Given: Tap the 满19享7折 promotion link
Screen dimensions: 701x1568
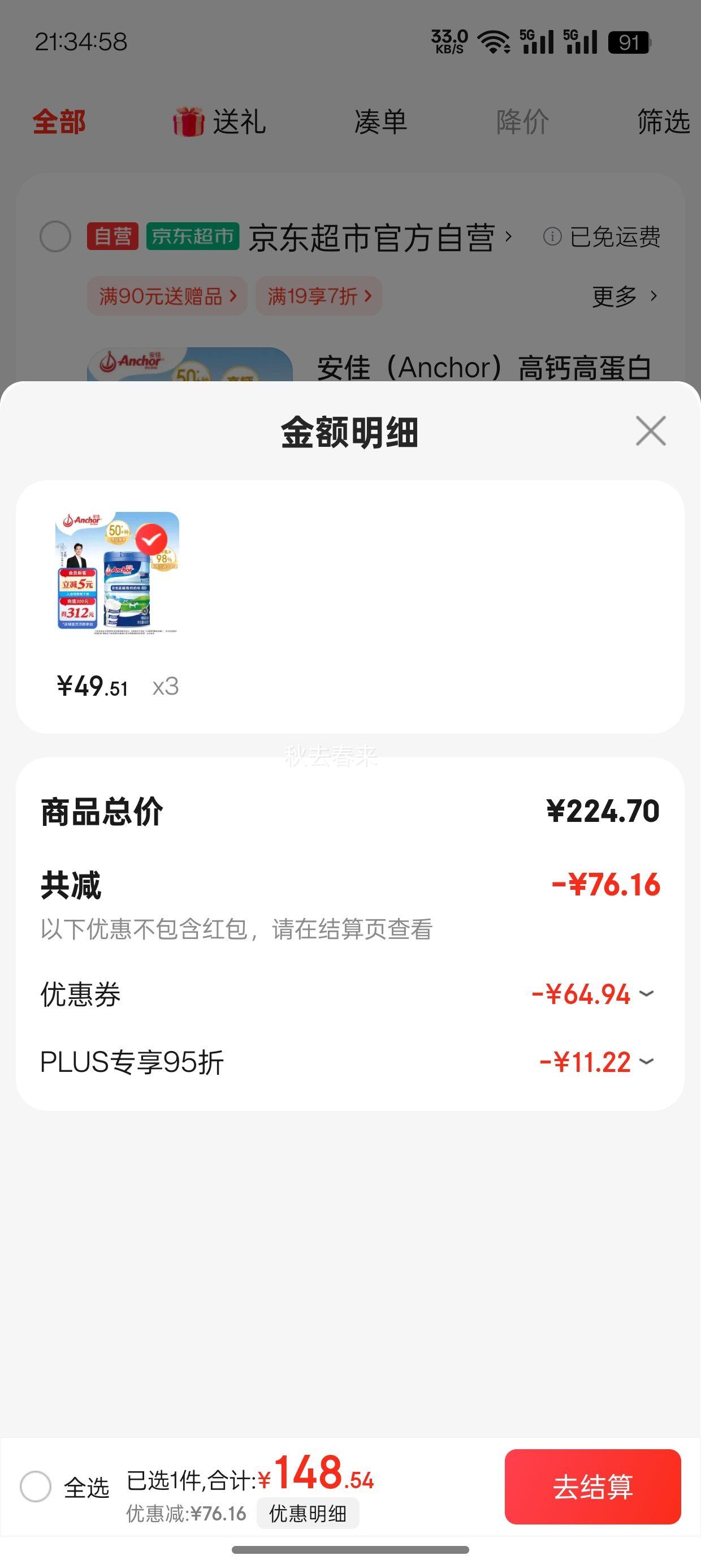Looking at the screenshot, I should click(x=317, y=296).
